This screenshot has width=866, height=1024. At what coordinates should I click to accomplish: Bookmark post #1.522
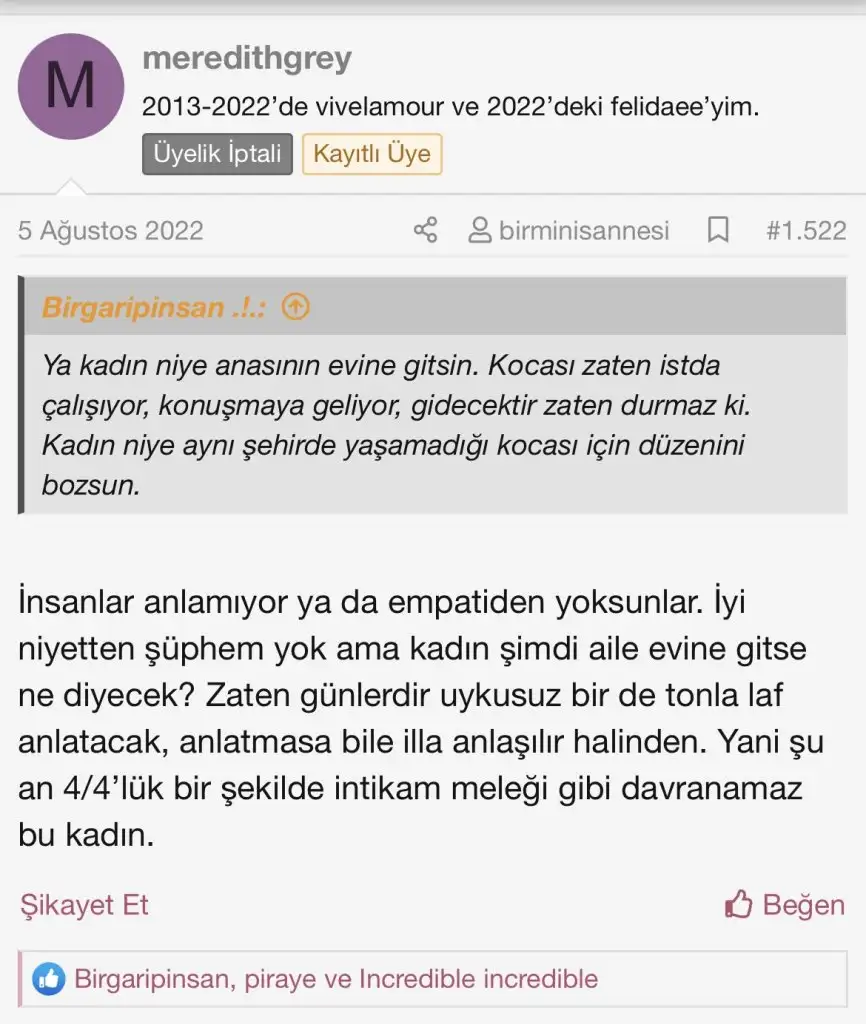pos(717,230)
